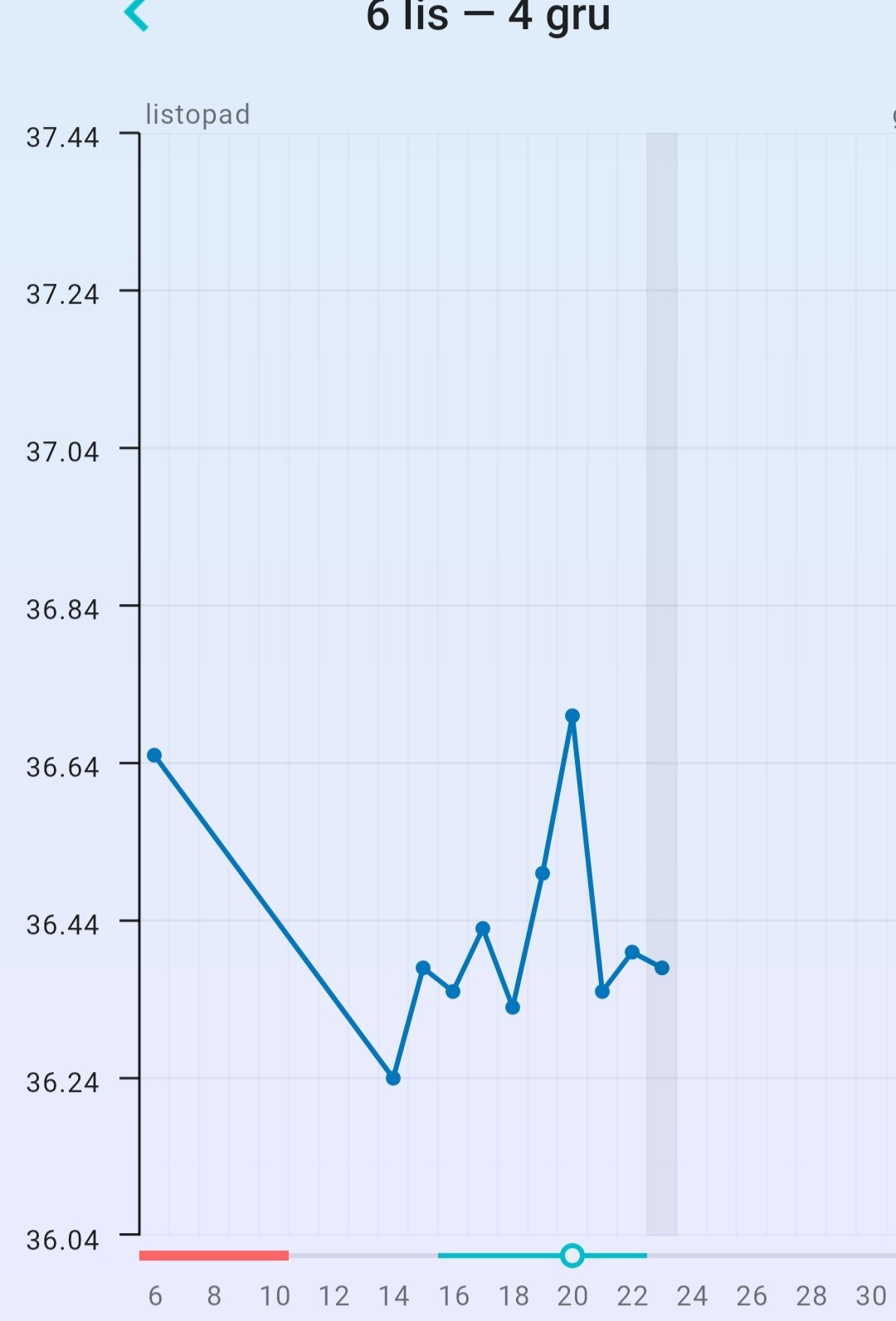
Task: Tap the ovulation circle marker on day 20
Action: [572, 1255]
